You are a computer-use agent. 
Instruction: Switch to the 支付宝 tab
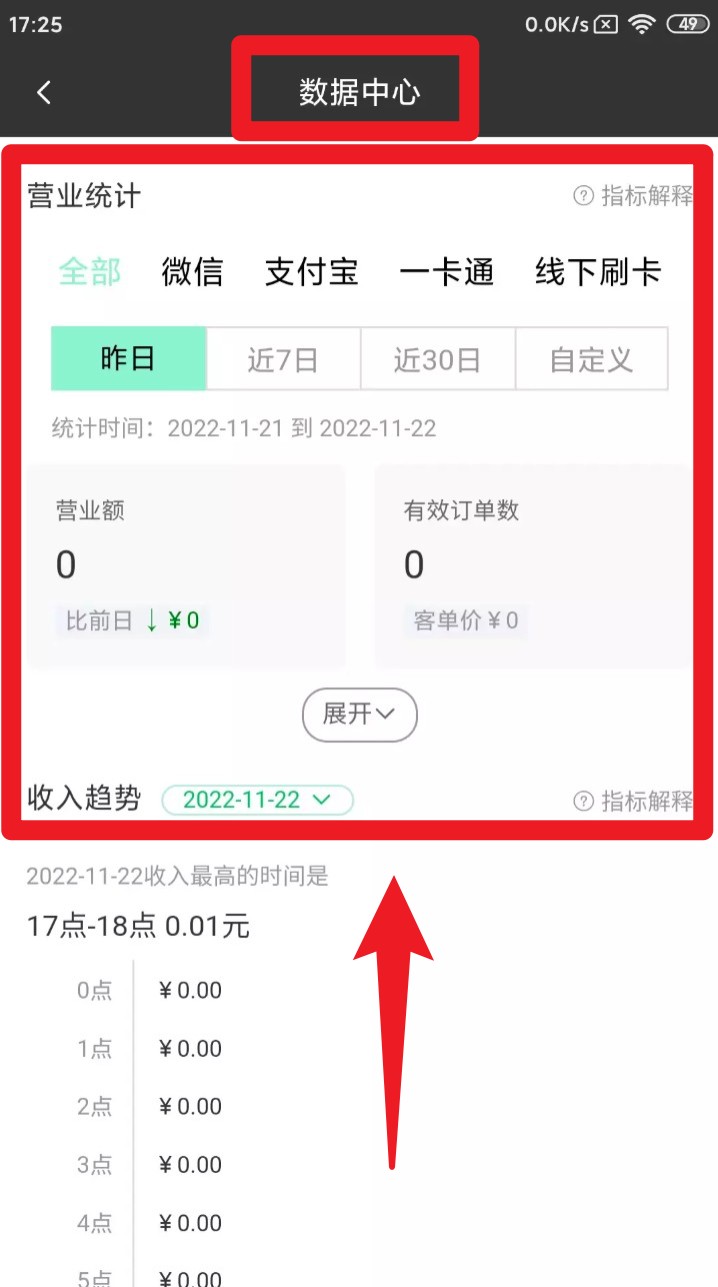(x=311, y=272)
